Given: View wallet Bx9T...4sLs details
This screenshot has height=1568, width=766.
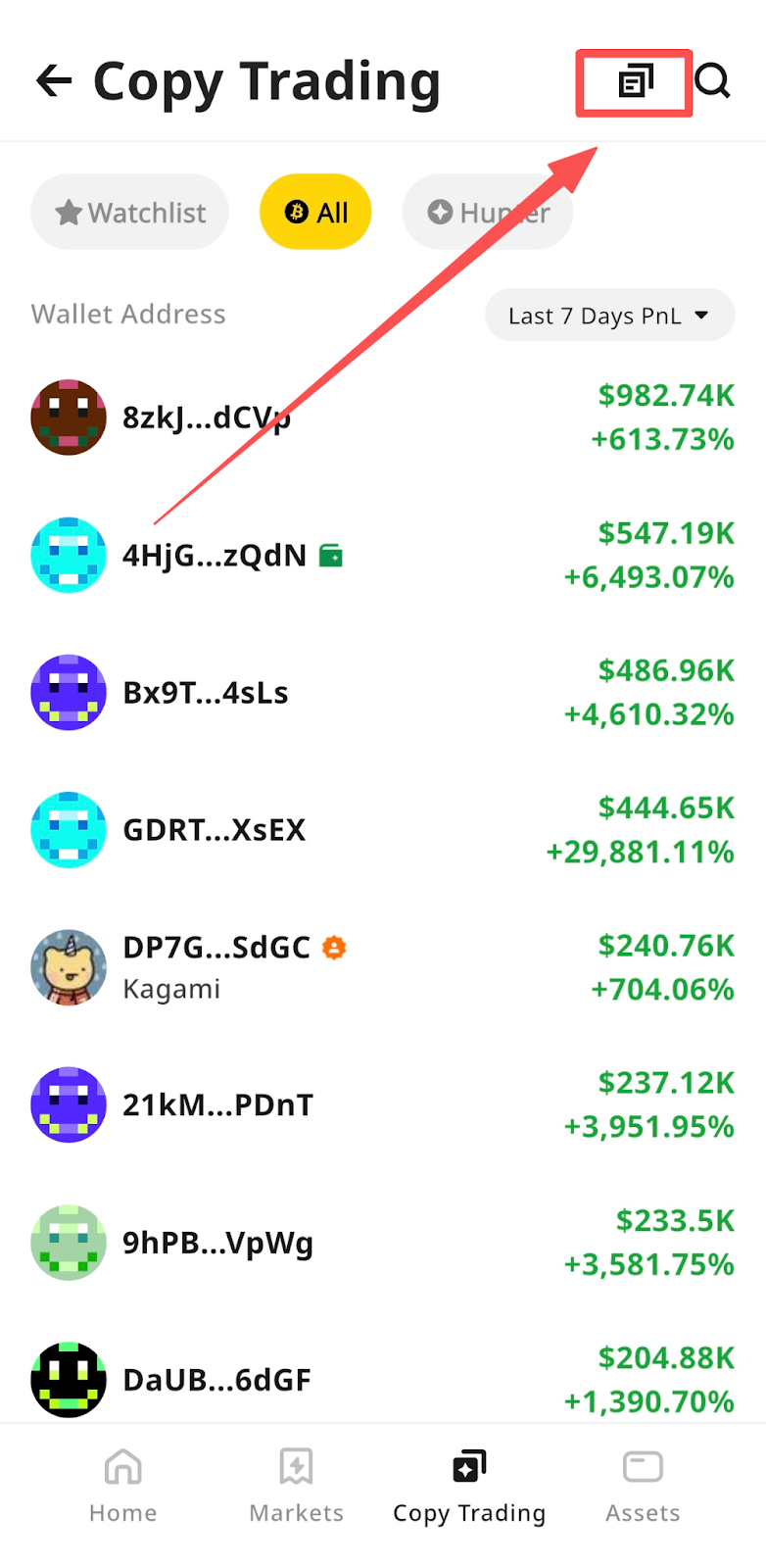Looking at the screenshot, I should click(206, 693).
